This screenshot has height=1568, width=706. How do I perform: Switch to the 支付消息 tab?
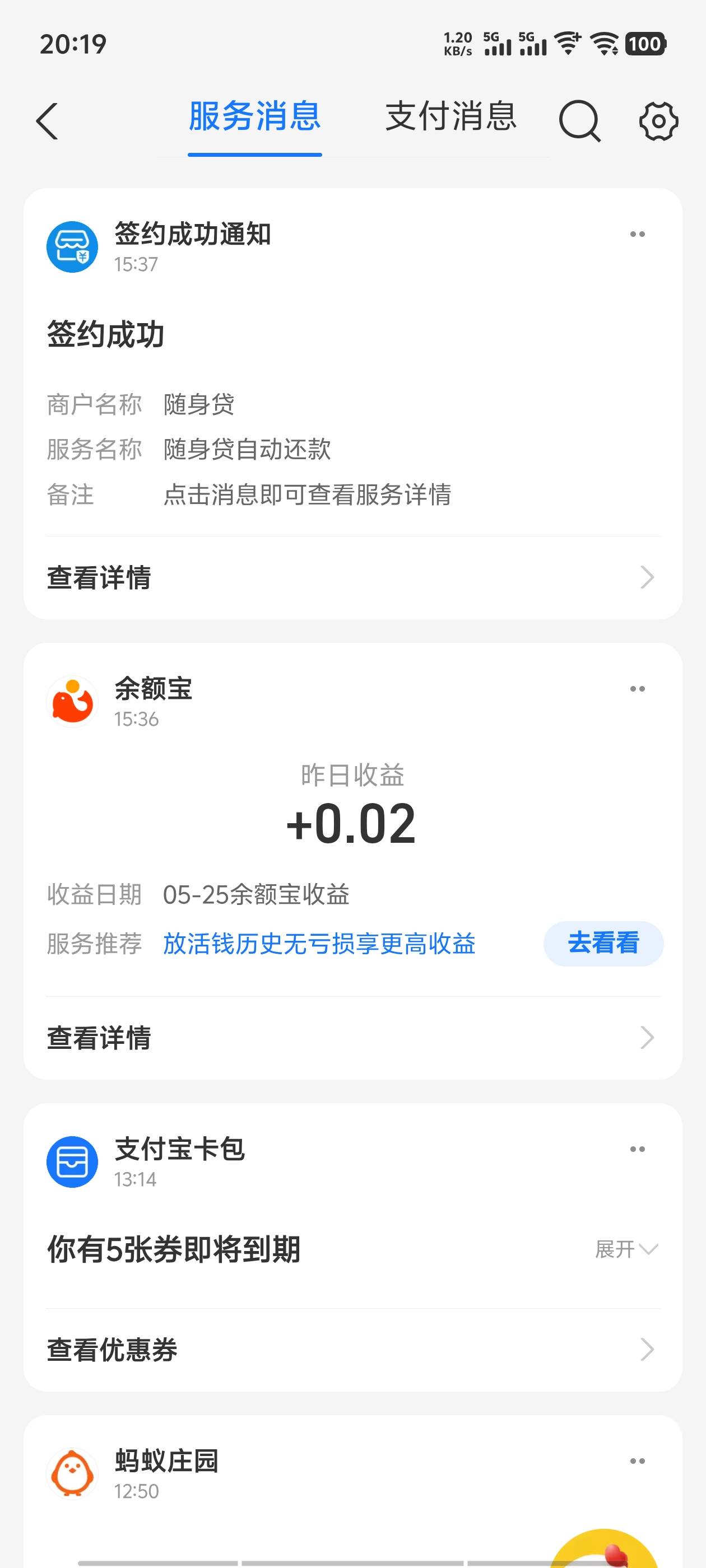(450, 117)
